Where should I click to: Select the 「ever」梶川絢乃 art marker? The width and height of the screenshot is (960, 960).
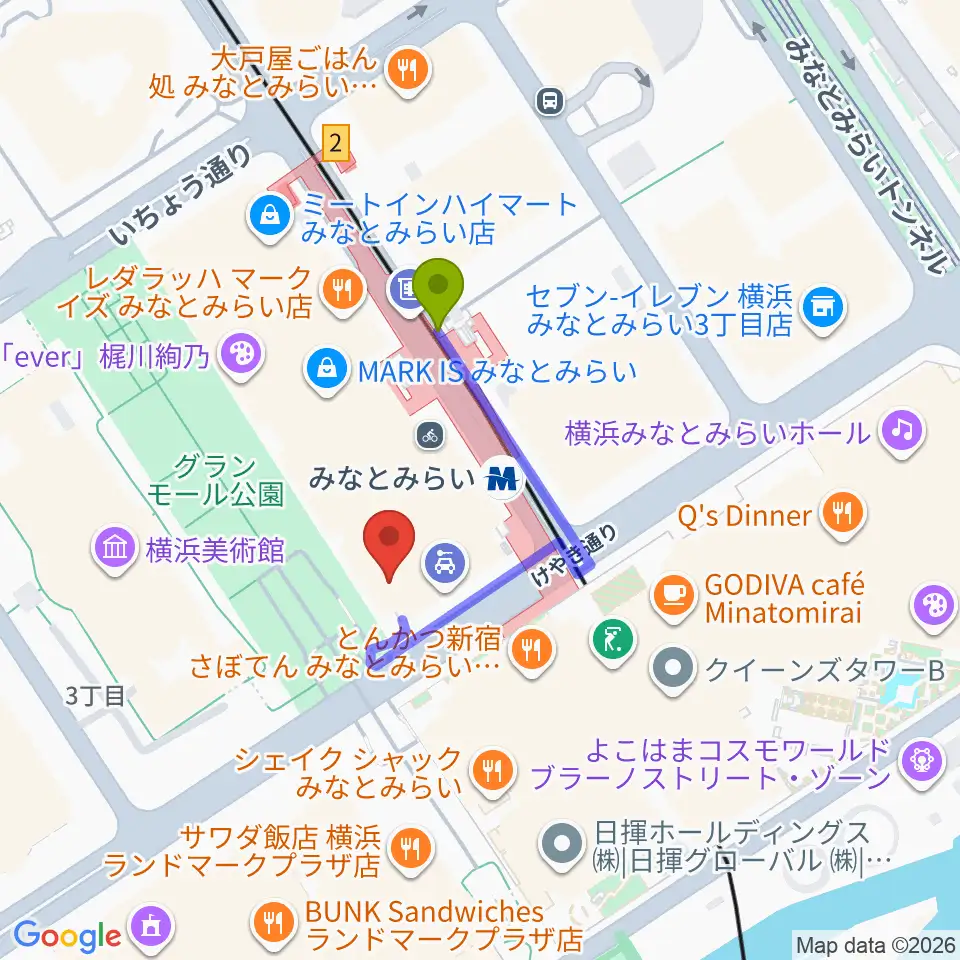click(241, 354)
